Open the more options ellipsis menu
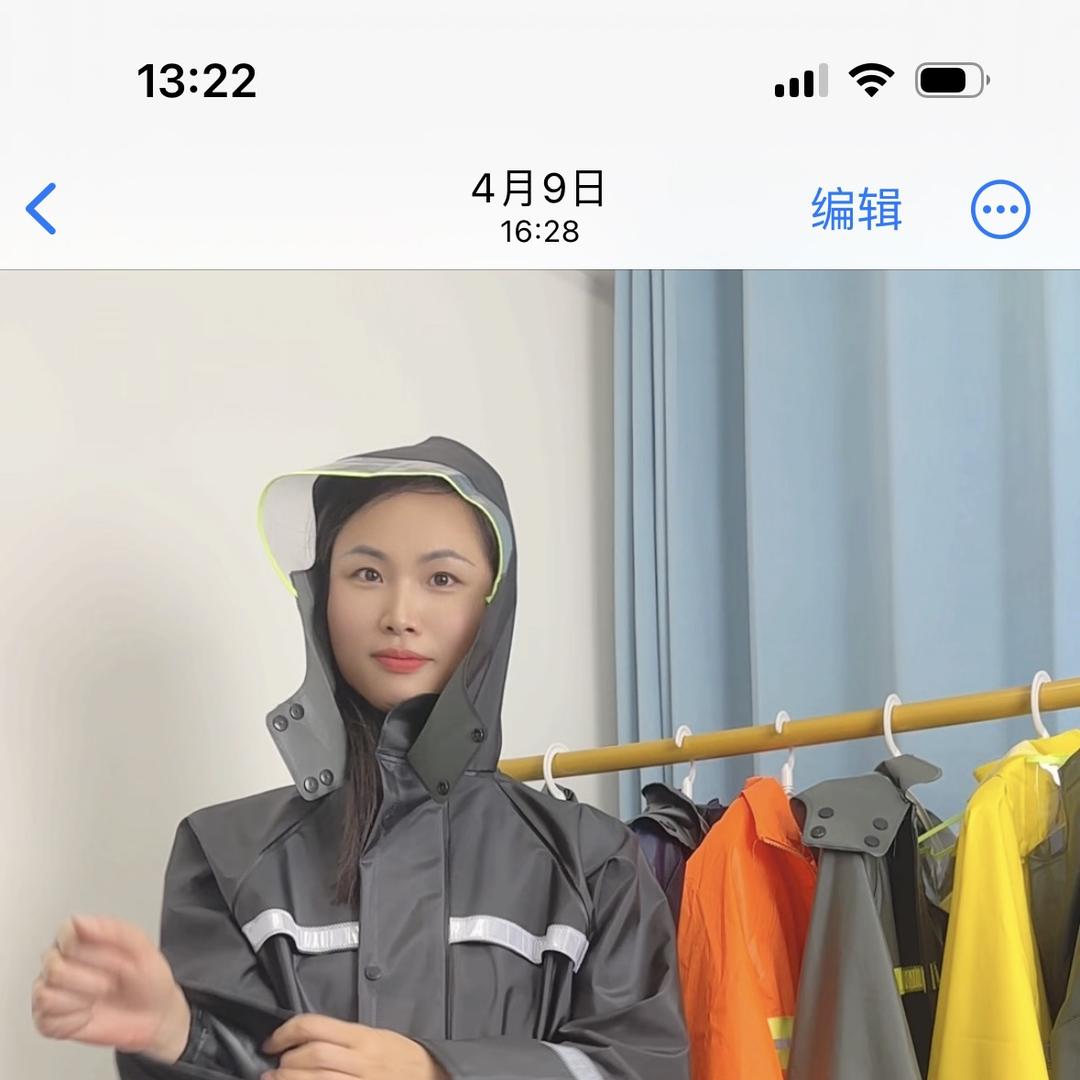The width and height of the screenshot is (1080, 1080). tap(1000, 210)
